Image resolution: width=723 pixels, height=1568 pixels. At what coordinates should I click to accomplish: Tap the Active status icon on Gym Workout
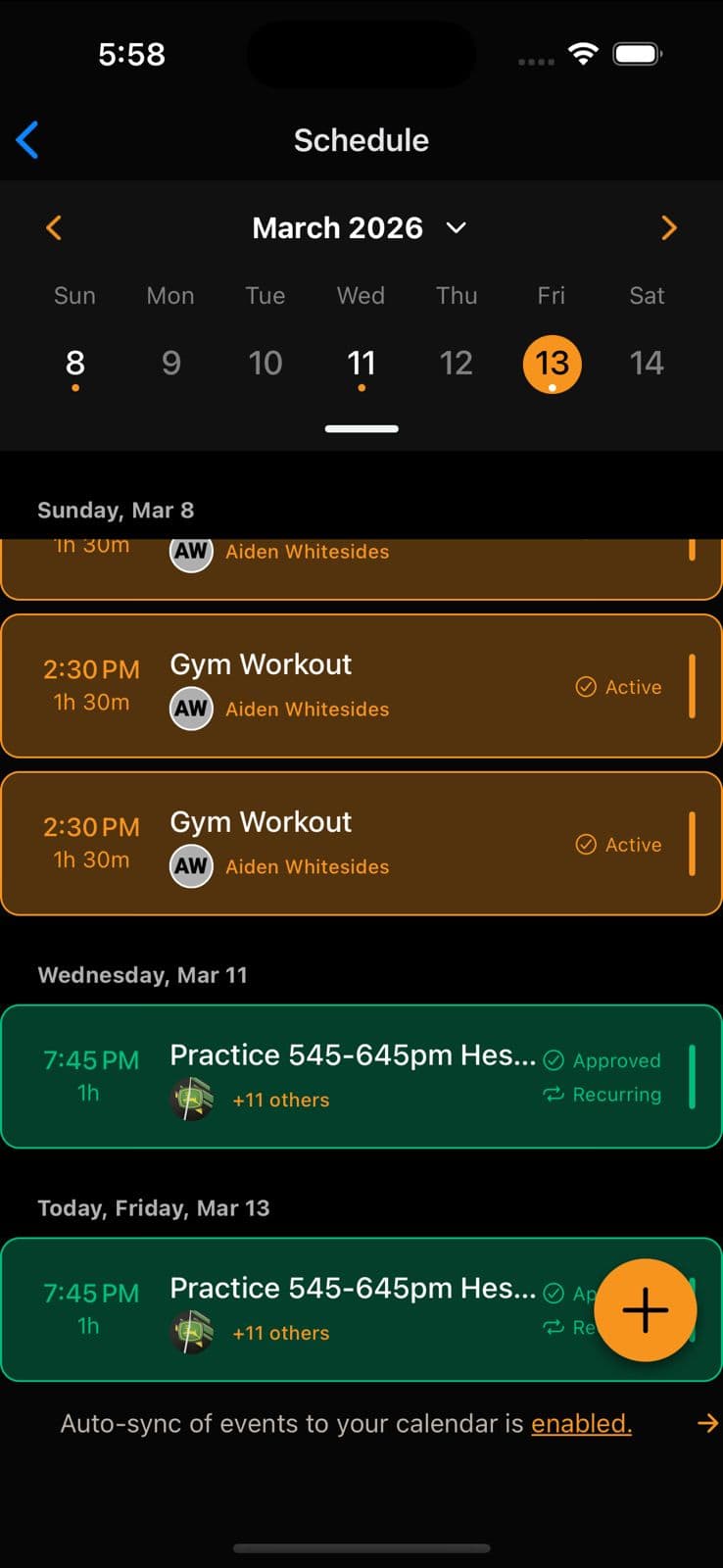pyautogui.click(x=587, y=686)
